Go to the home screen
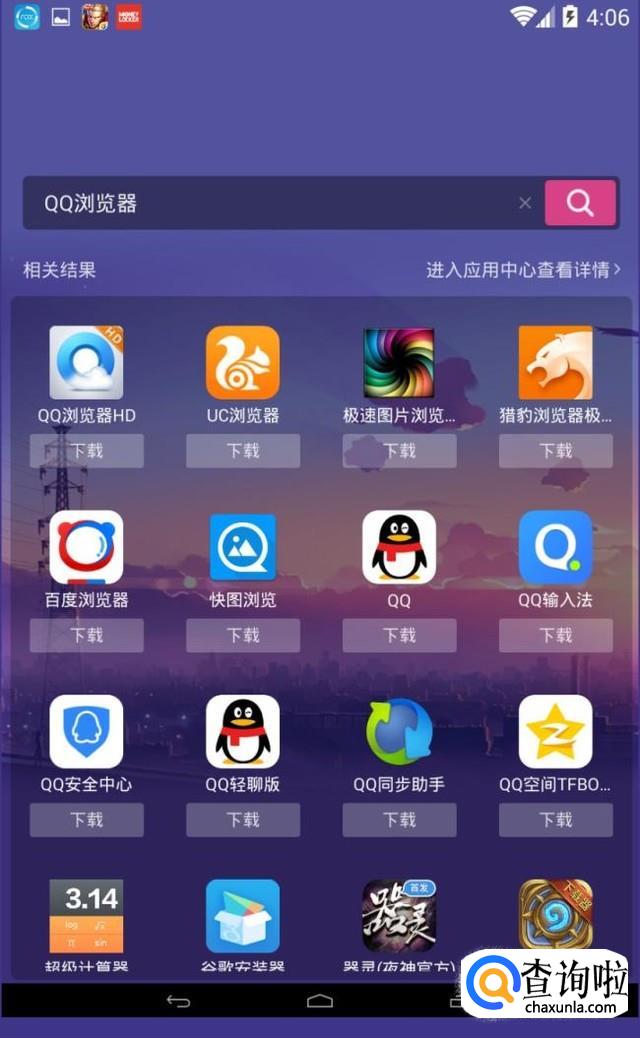The height and width of the screenshot is (1038, 640). (320, 1001)
